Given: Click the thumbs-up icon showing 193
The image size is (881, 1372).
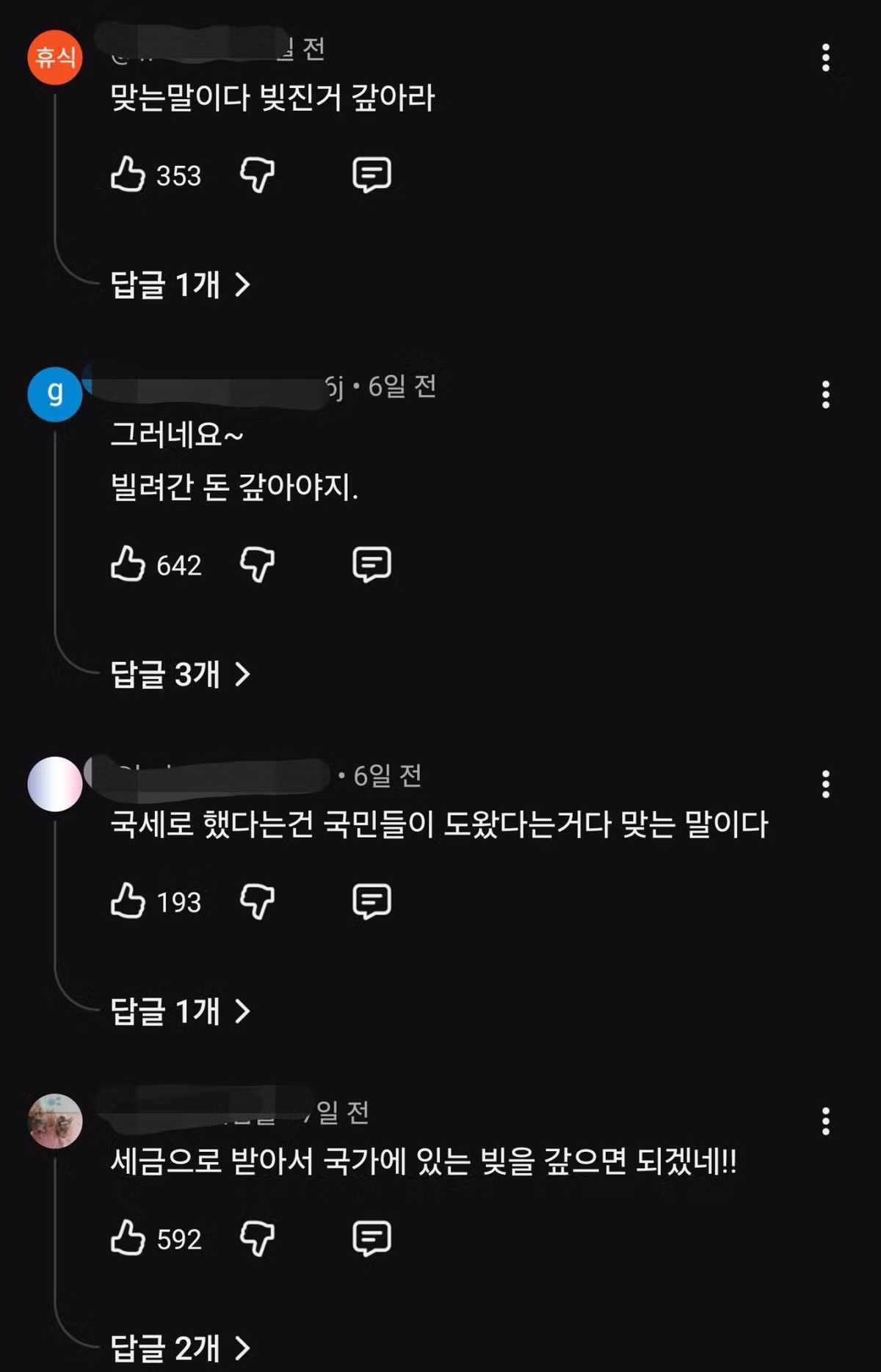Looking at the screenshot, I should [x=131, y=903].
